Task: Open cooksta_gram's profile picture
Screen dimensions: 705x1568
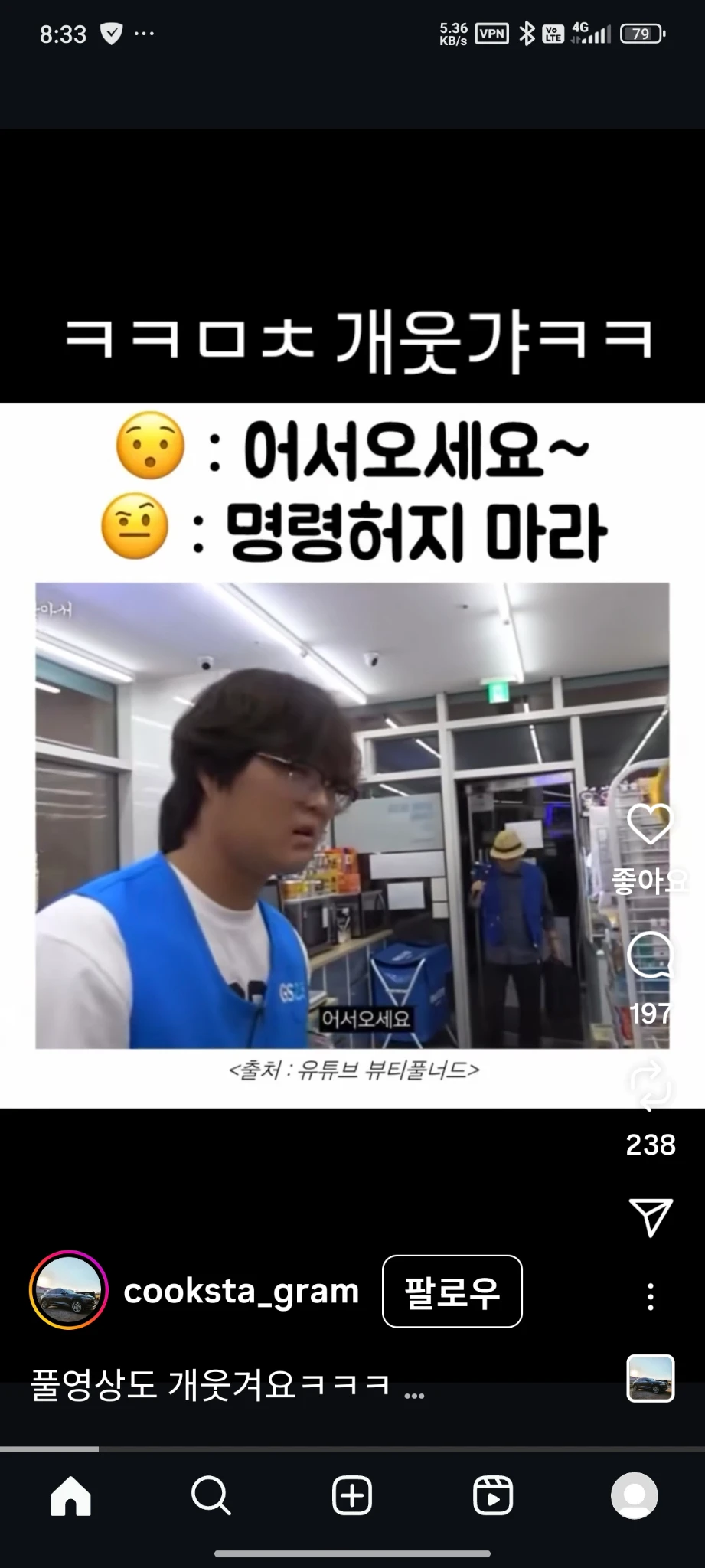Action: (x=69, y=1290)
